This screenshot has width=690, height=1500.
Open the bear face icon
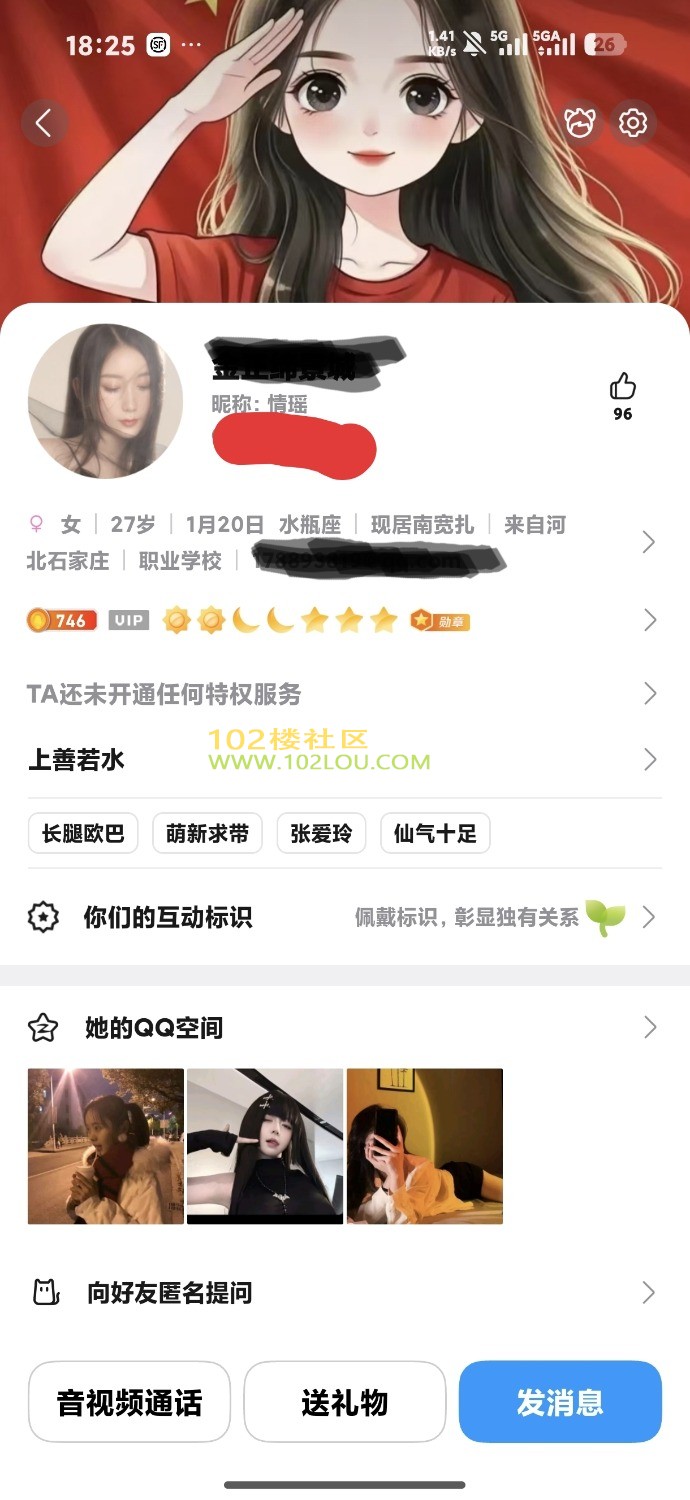(x=580, y=123)
